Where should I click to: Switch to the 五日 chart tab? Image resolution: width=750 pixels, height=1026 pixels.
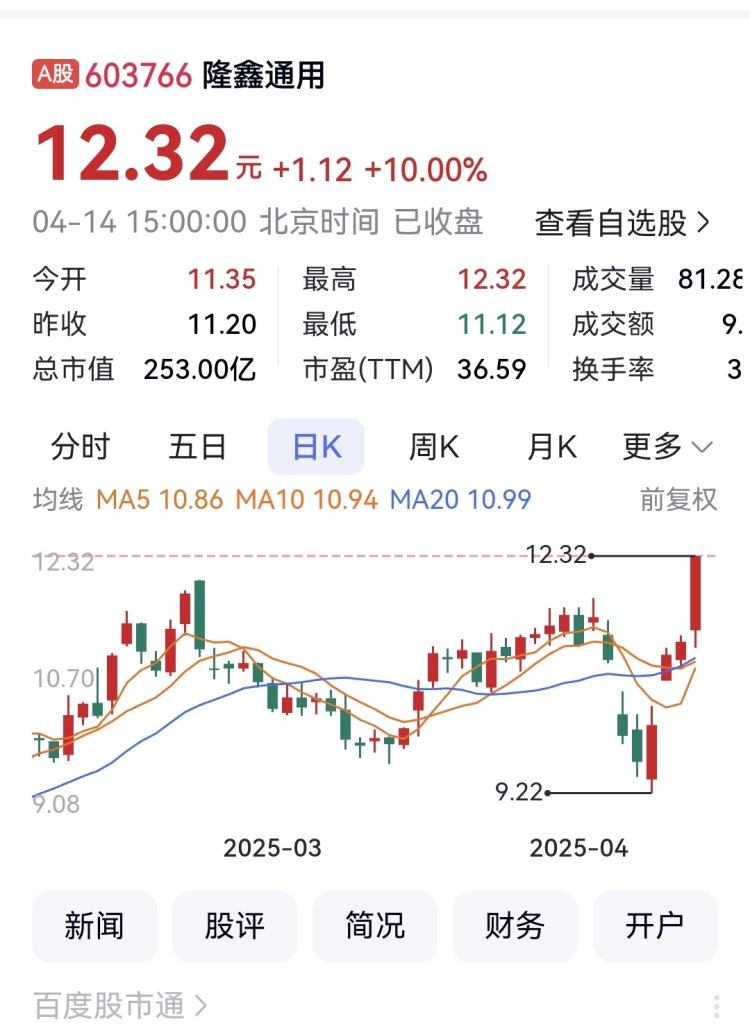pyautogui.click(x=198, y=447)
